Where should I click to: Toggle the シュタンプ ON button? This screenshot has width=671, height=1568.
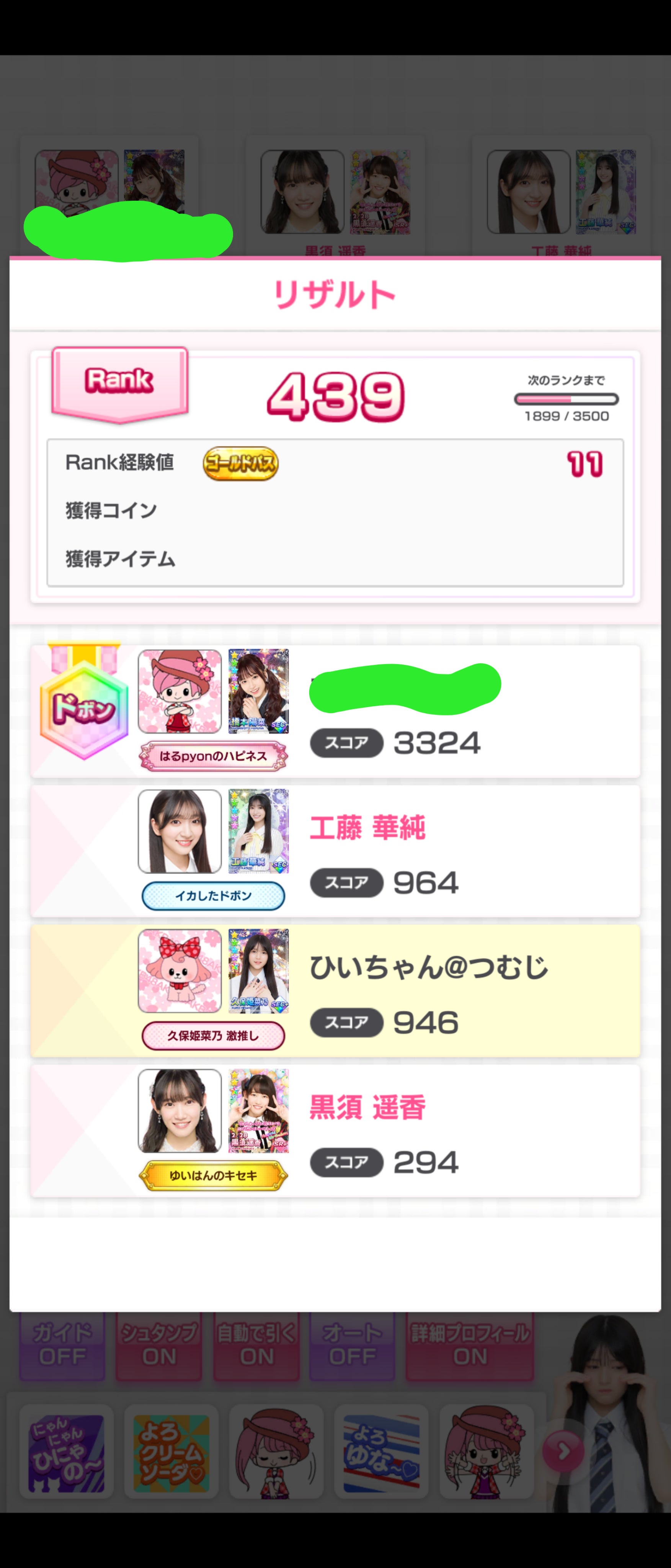tap(159, 1345)
